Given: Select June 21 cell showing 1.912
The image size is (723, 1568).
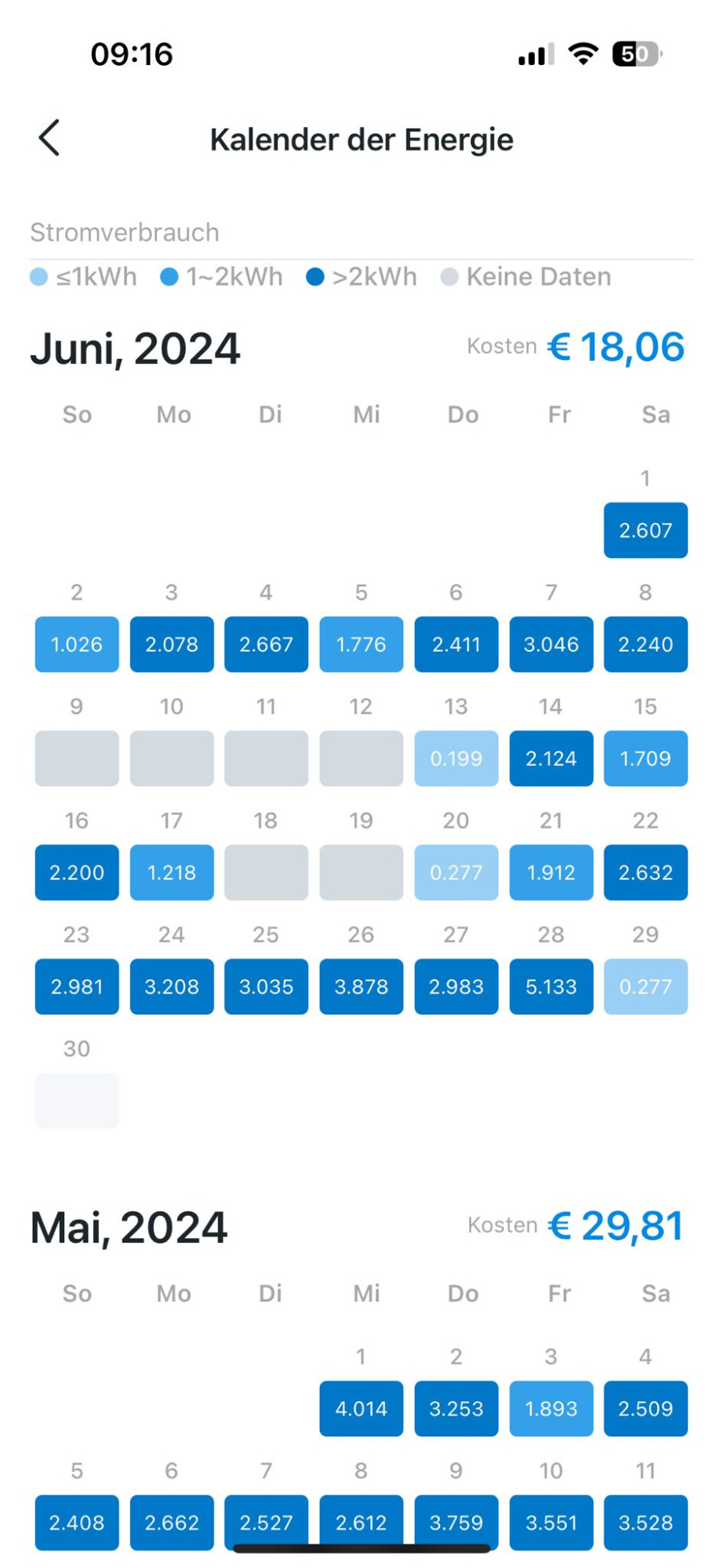Looking at the screenshot, I should pos(551,873).
